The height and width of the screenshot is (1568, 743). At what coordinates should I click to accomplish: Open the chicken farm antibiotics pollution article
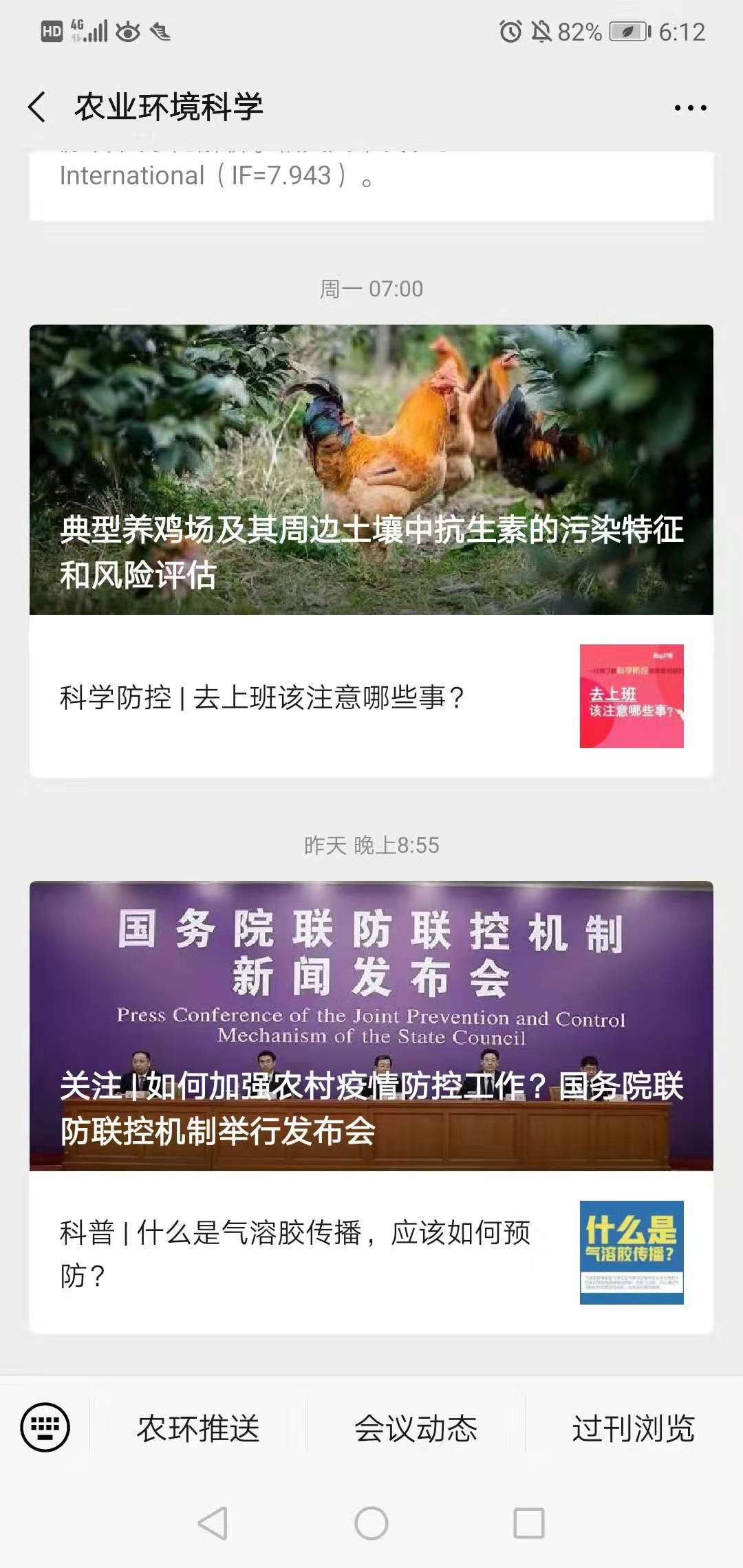click(371, 470)
